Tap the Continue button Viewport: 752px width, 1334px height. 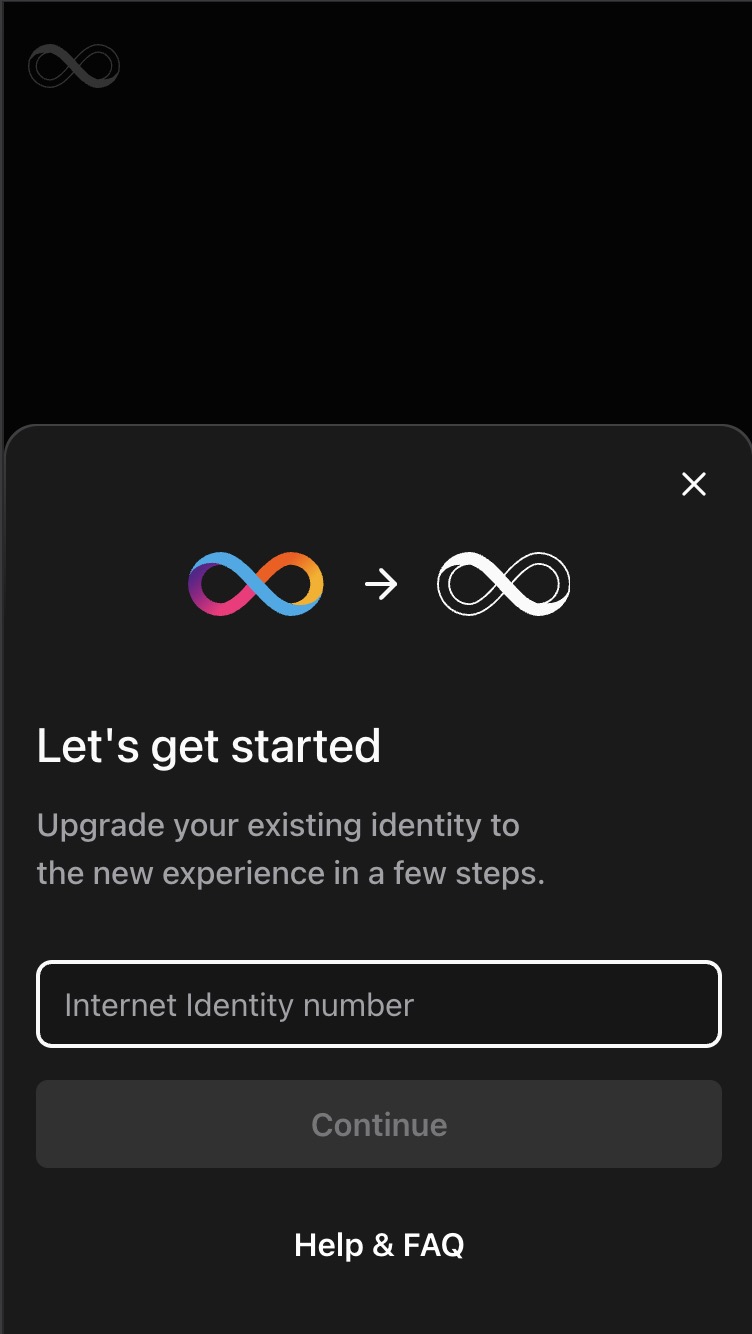pyautogui.click(x=378, y=1124)
